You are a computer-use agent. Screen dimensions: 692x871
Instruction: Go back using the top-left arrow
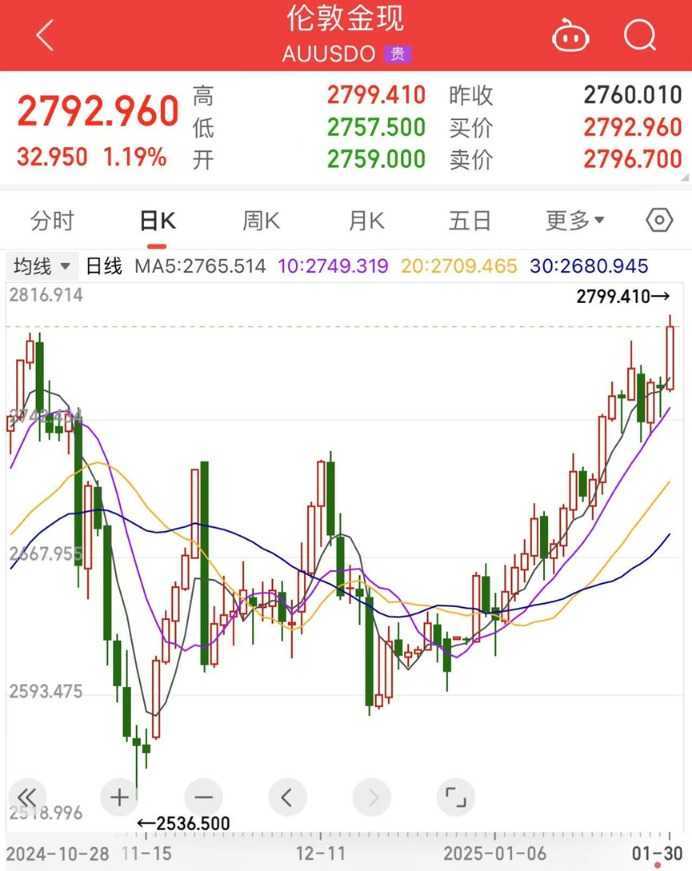click(45, 36)
